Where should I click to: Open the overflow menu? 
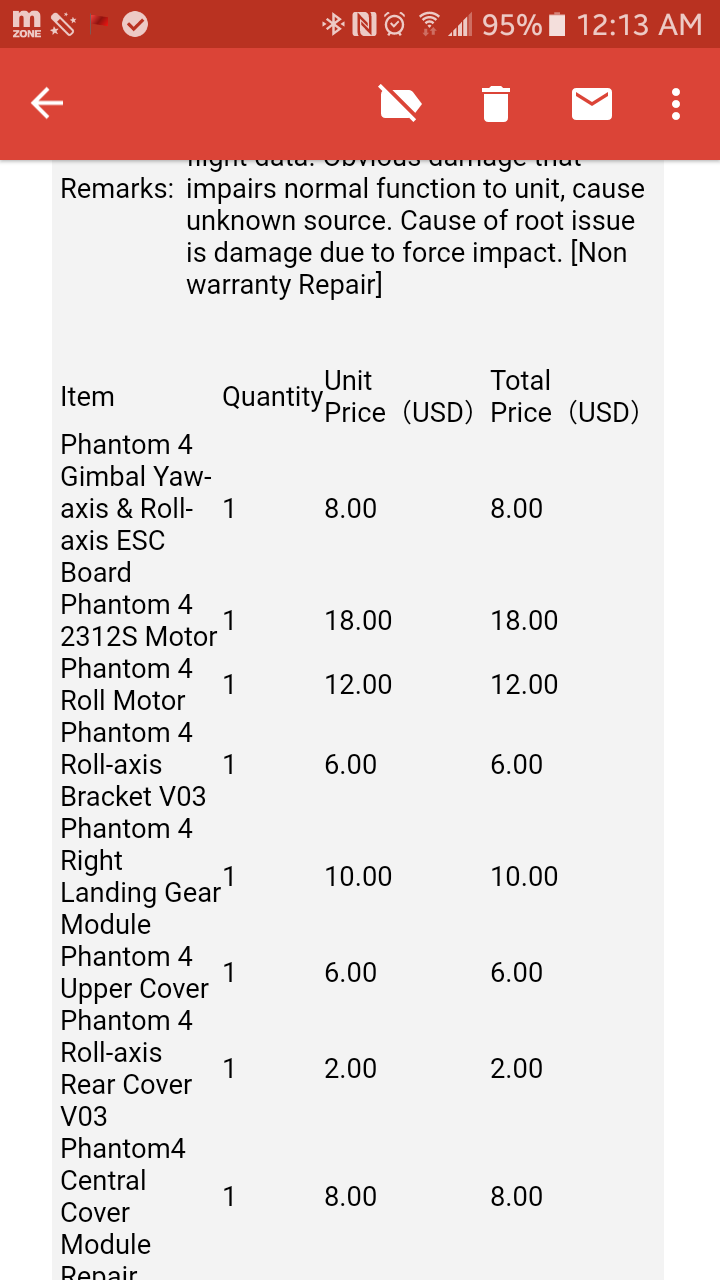click(x=677, y=103)
